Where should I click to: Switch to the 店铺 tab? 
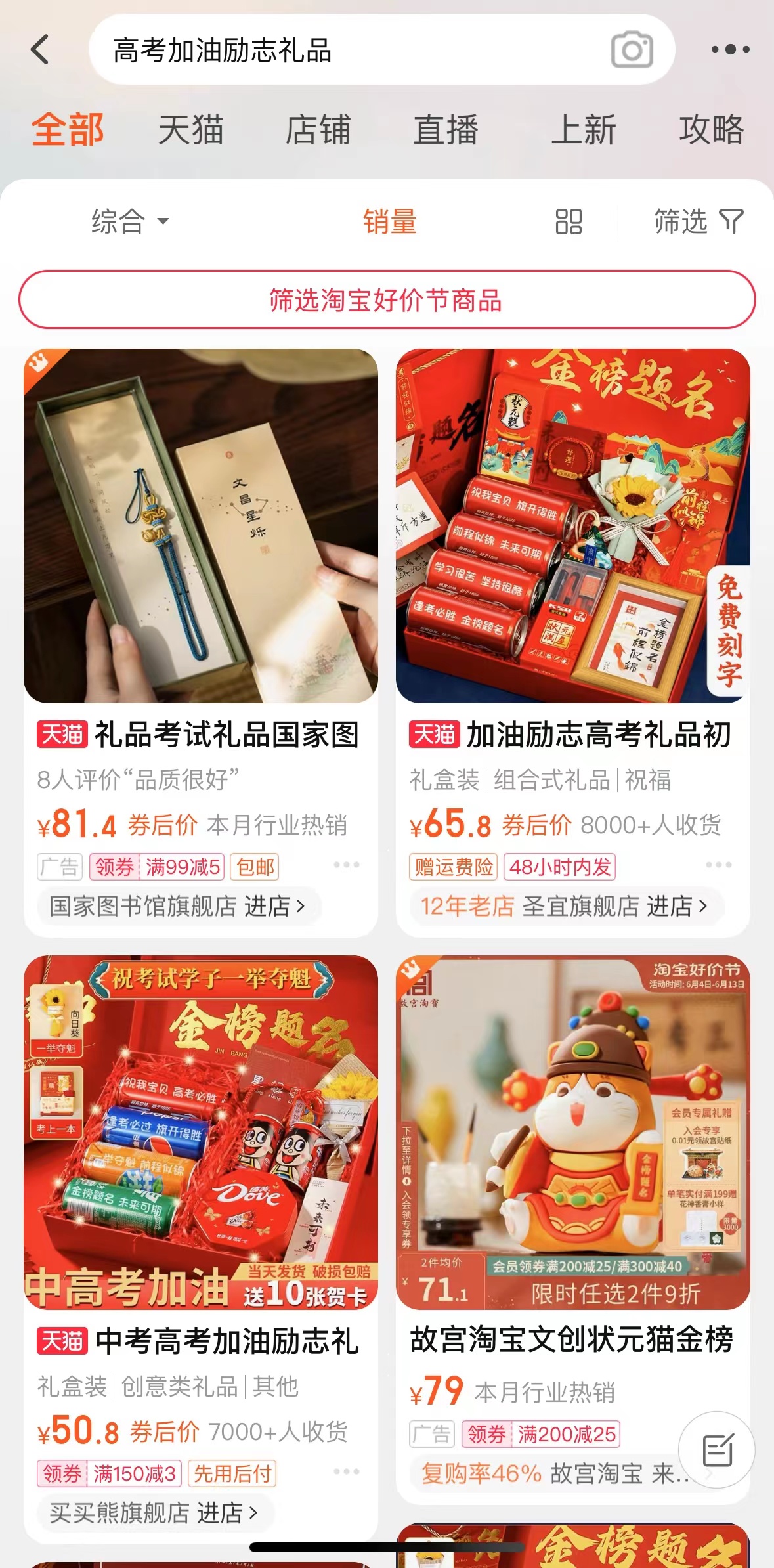(318, 129)
